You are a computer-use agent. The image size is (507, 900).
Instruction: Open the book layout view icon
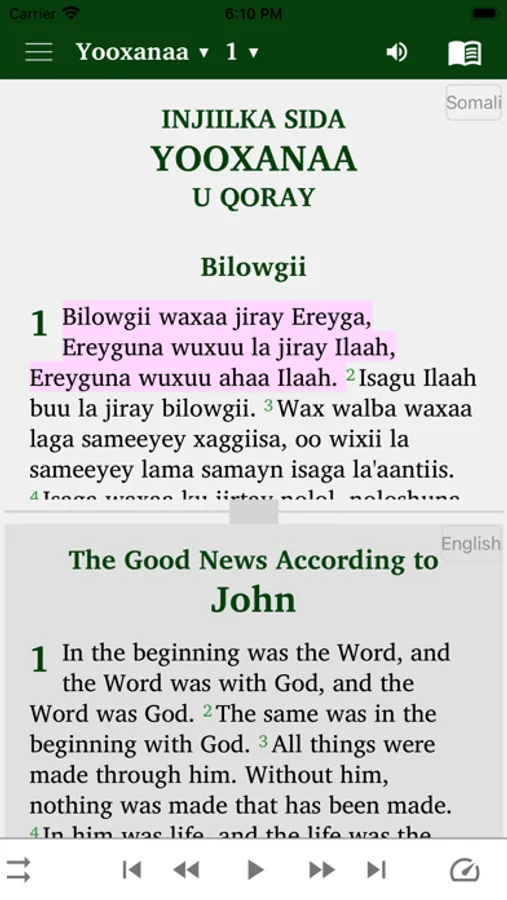coord(465,53)
